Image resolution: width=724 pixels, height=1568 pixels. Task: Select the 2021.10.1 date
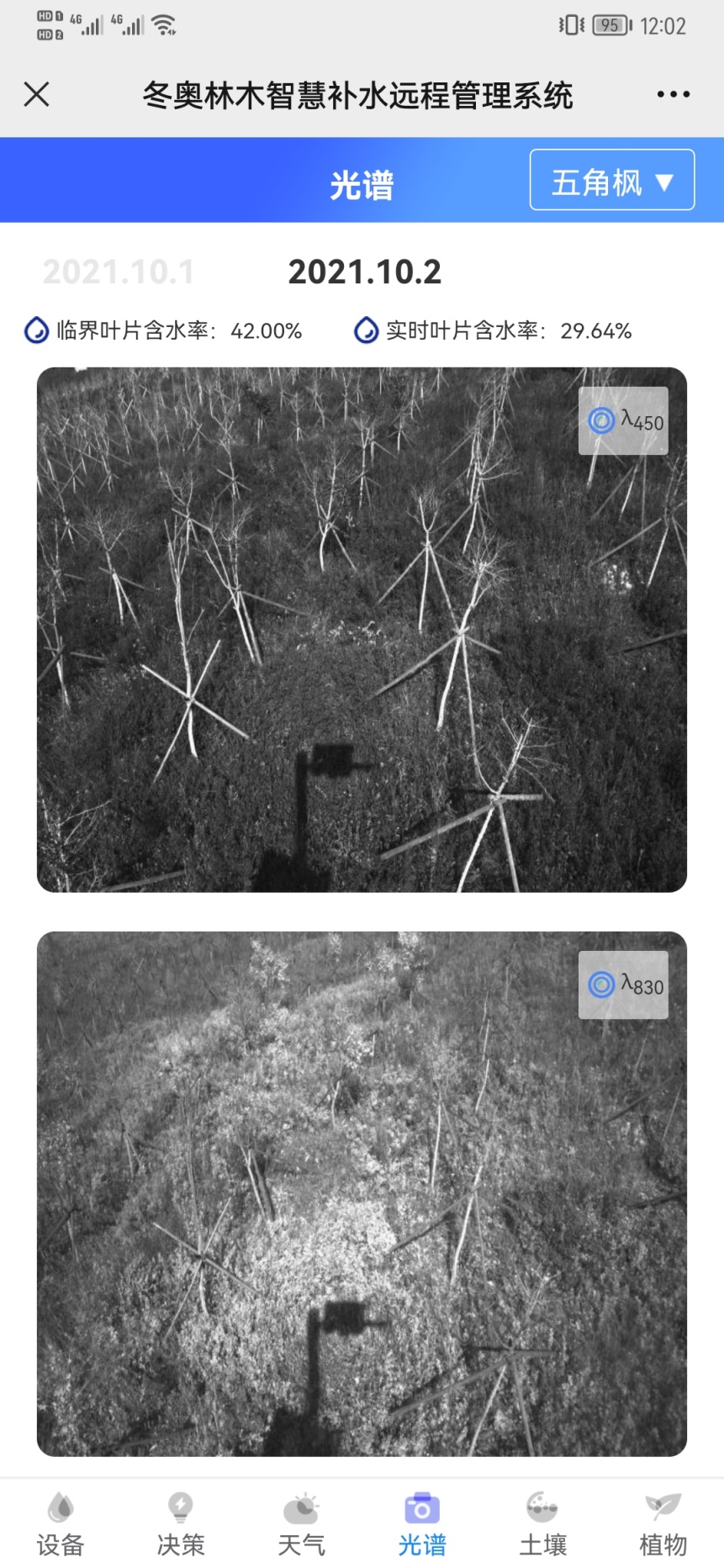tap(119, 272)
